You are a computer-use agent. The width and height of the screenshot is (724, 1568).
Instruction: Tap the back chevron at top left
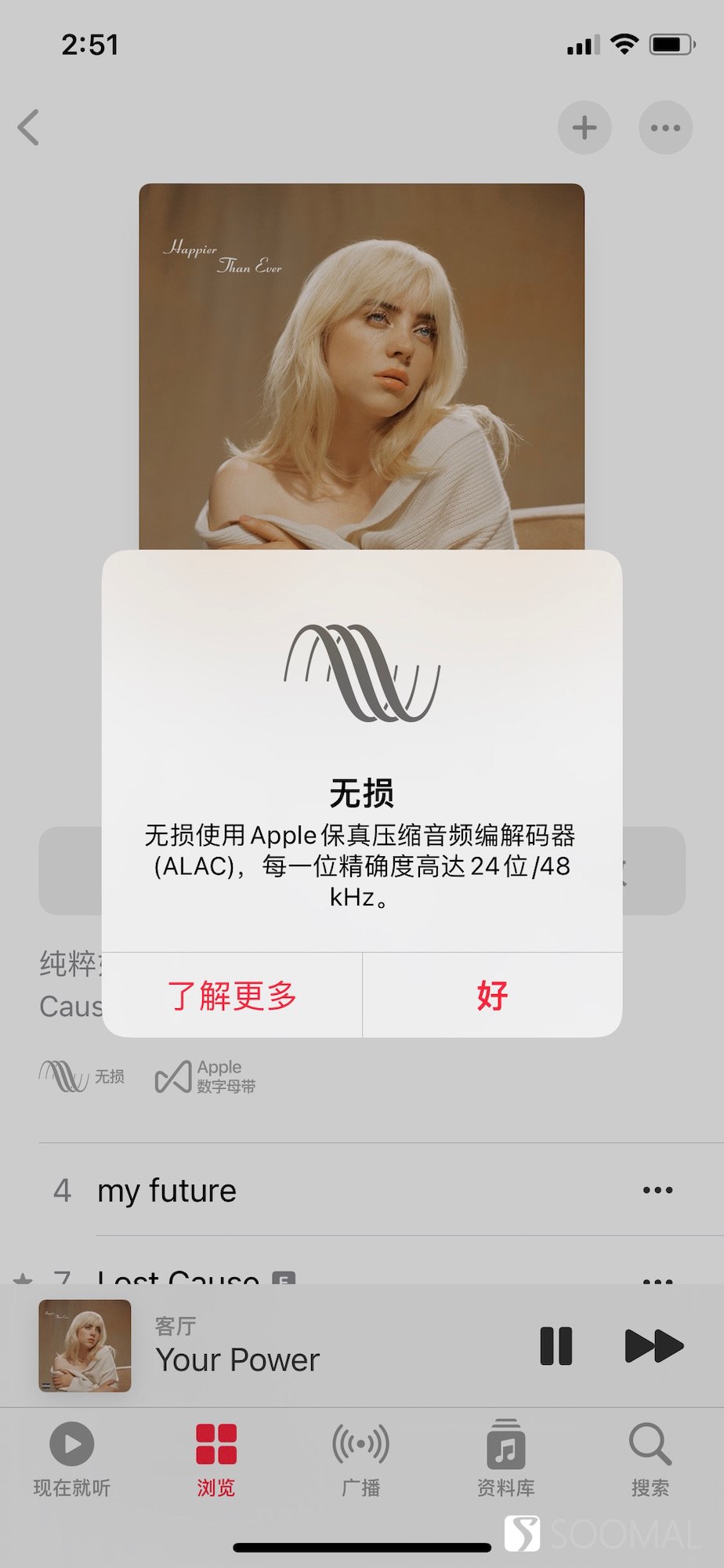click(x=29, y=128)
